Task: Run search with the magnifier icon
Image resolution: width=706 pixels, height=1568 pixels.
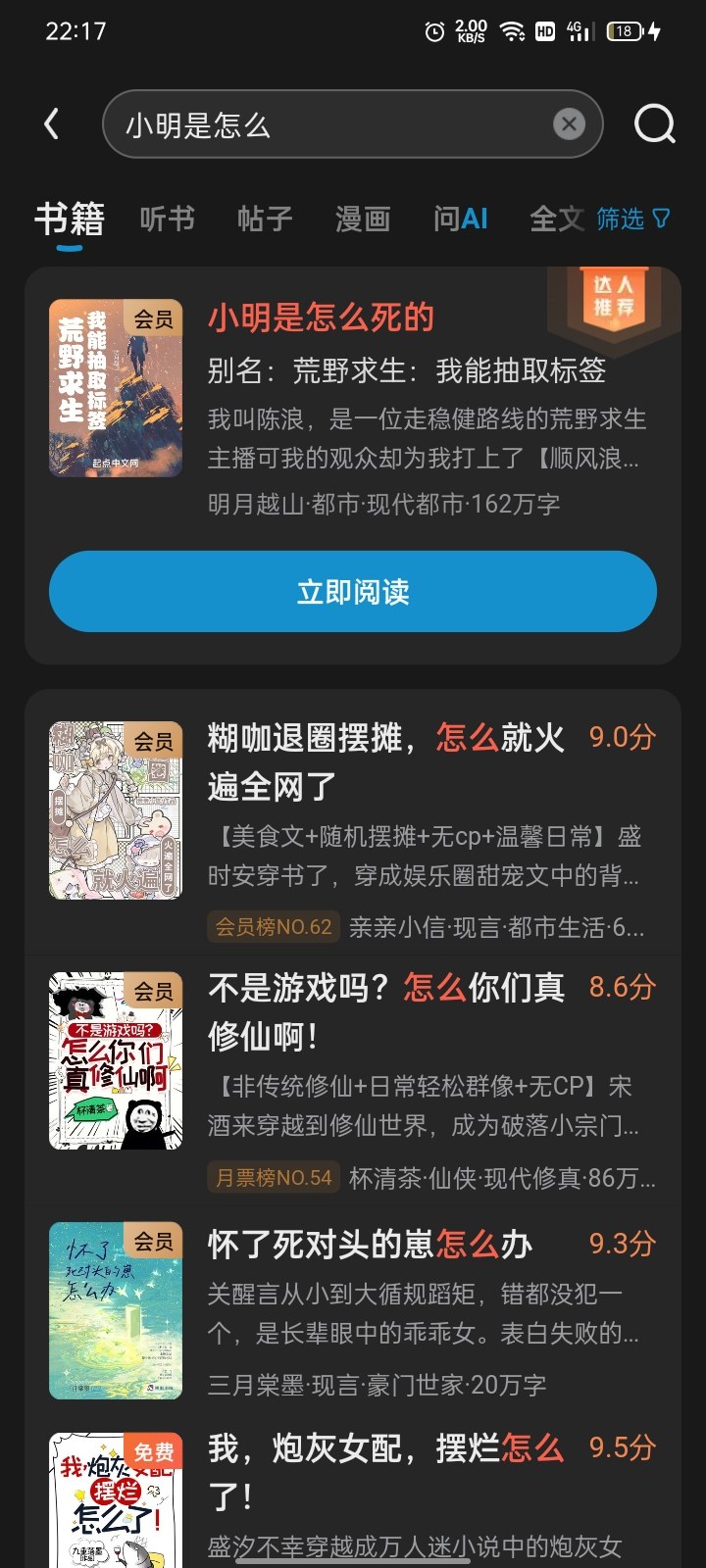Action: (654, 124)
